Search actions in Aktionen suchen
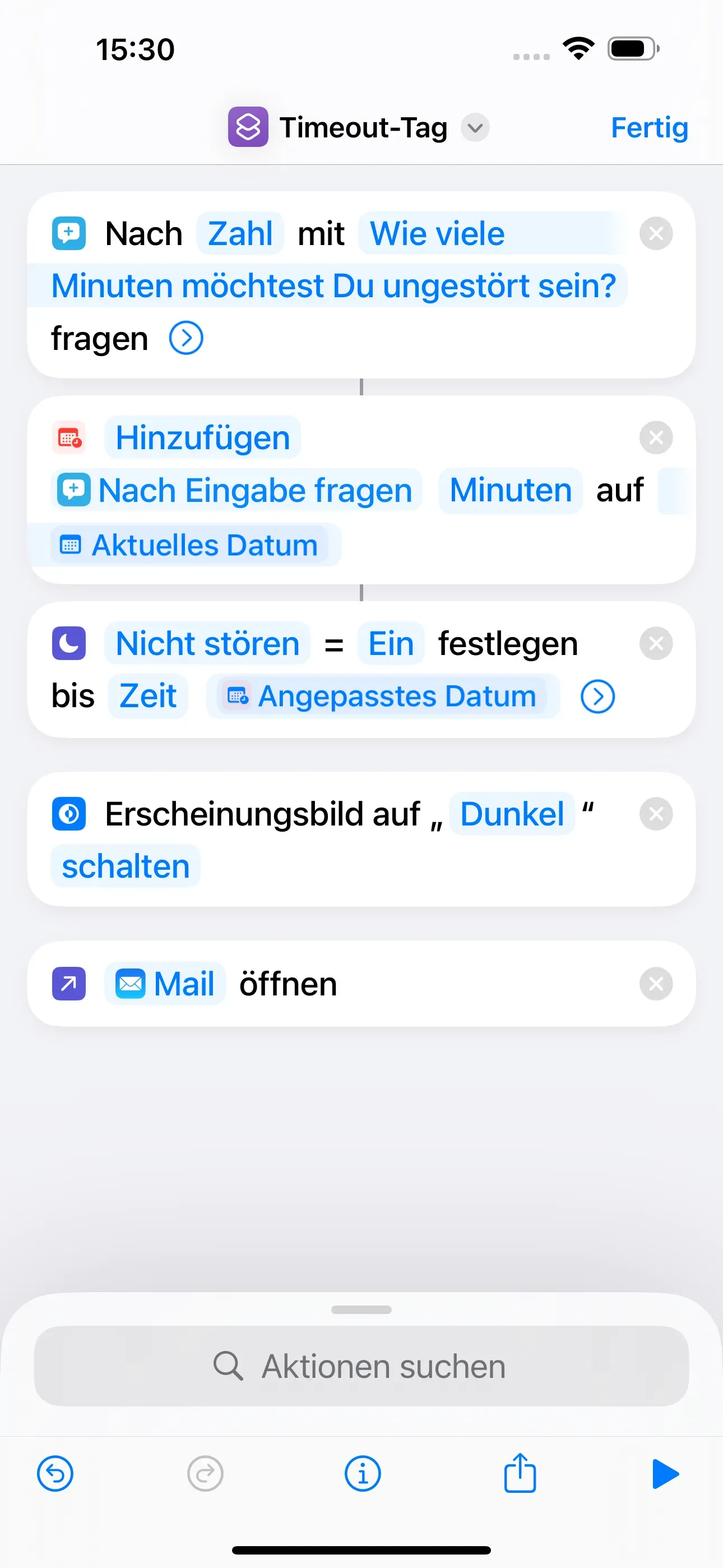This screenshot has height=1568, width=723. 361,1366
